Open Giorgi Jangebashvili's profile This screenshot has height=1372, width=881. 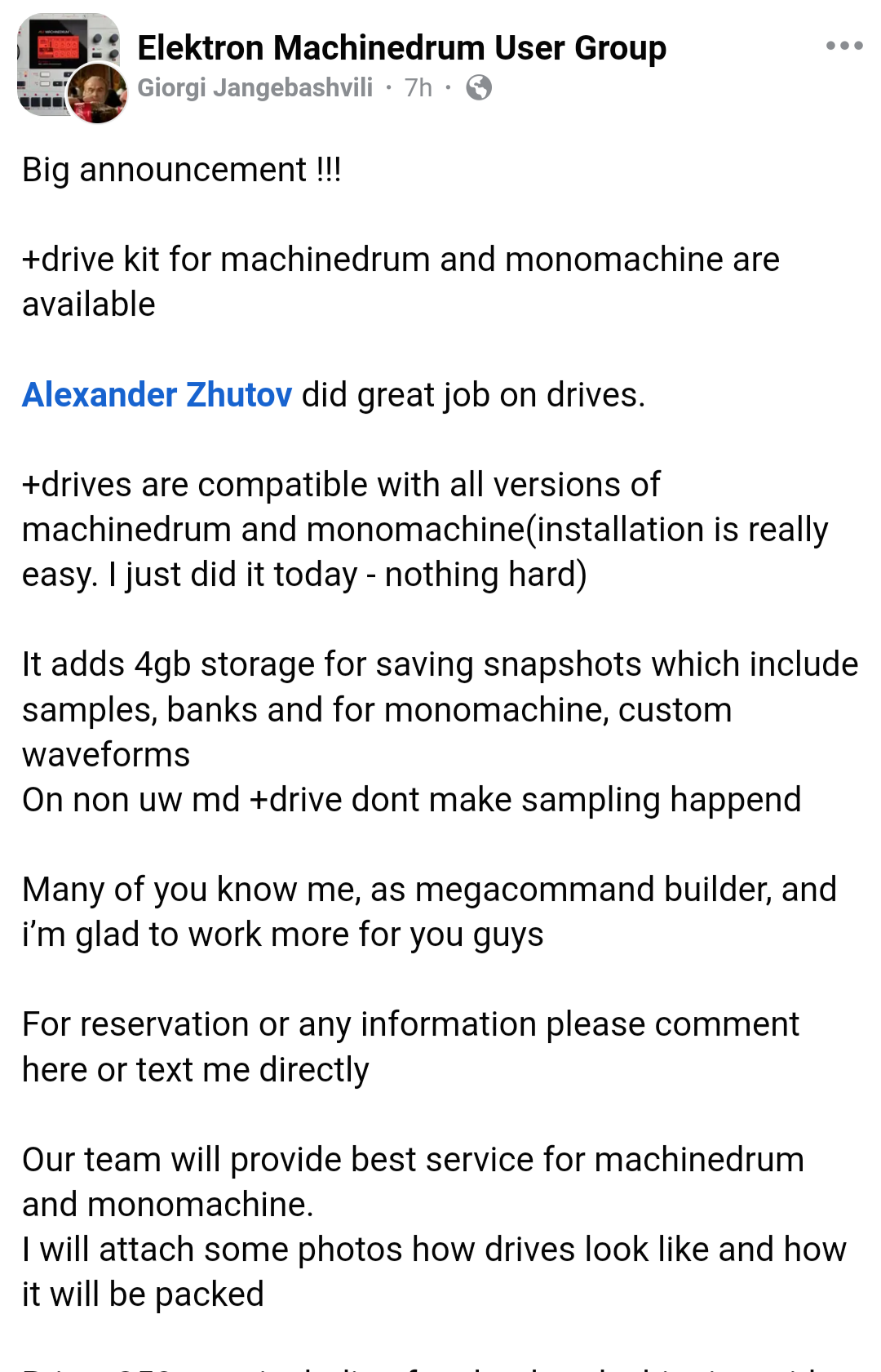click(x=255, y=87)
